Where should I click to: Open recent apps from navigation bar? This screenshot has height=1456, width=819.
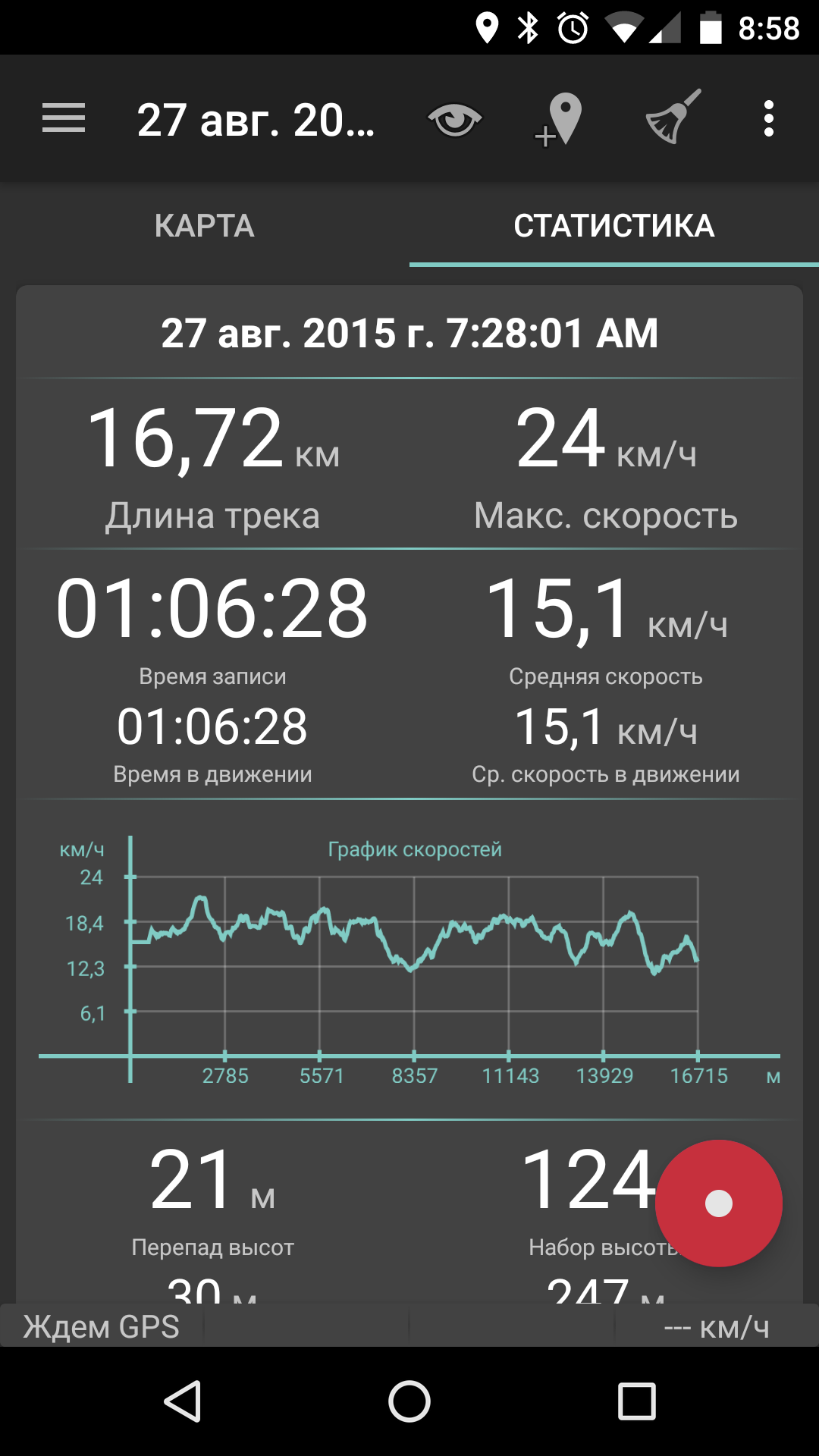click(x=636, y=1400)
